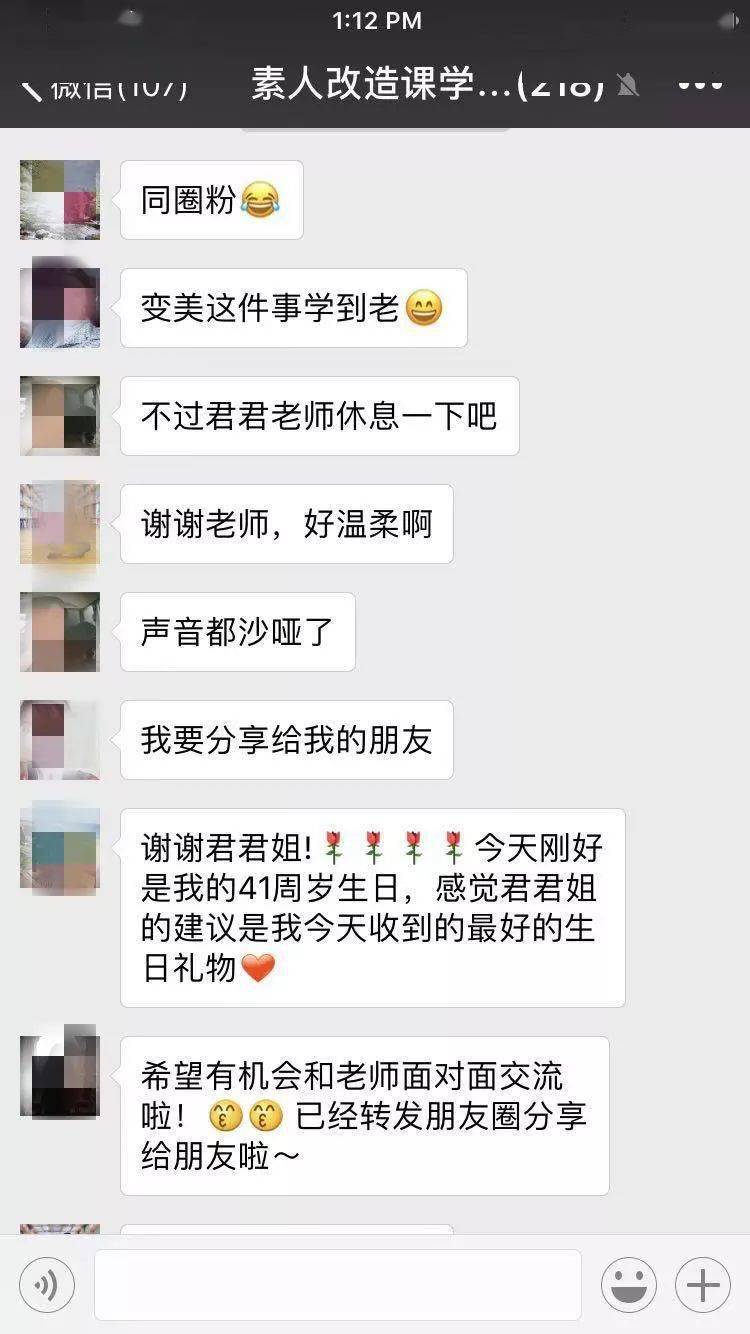Open profile of the 41周岁生日 message sender
This screenshot has height=1334, width=750.
point(60,848)
